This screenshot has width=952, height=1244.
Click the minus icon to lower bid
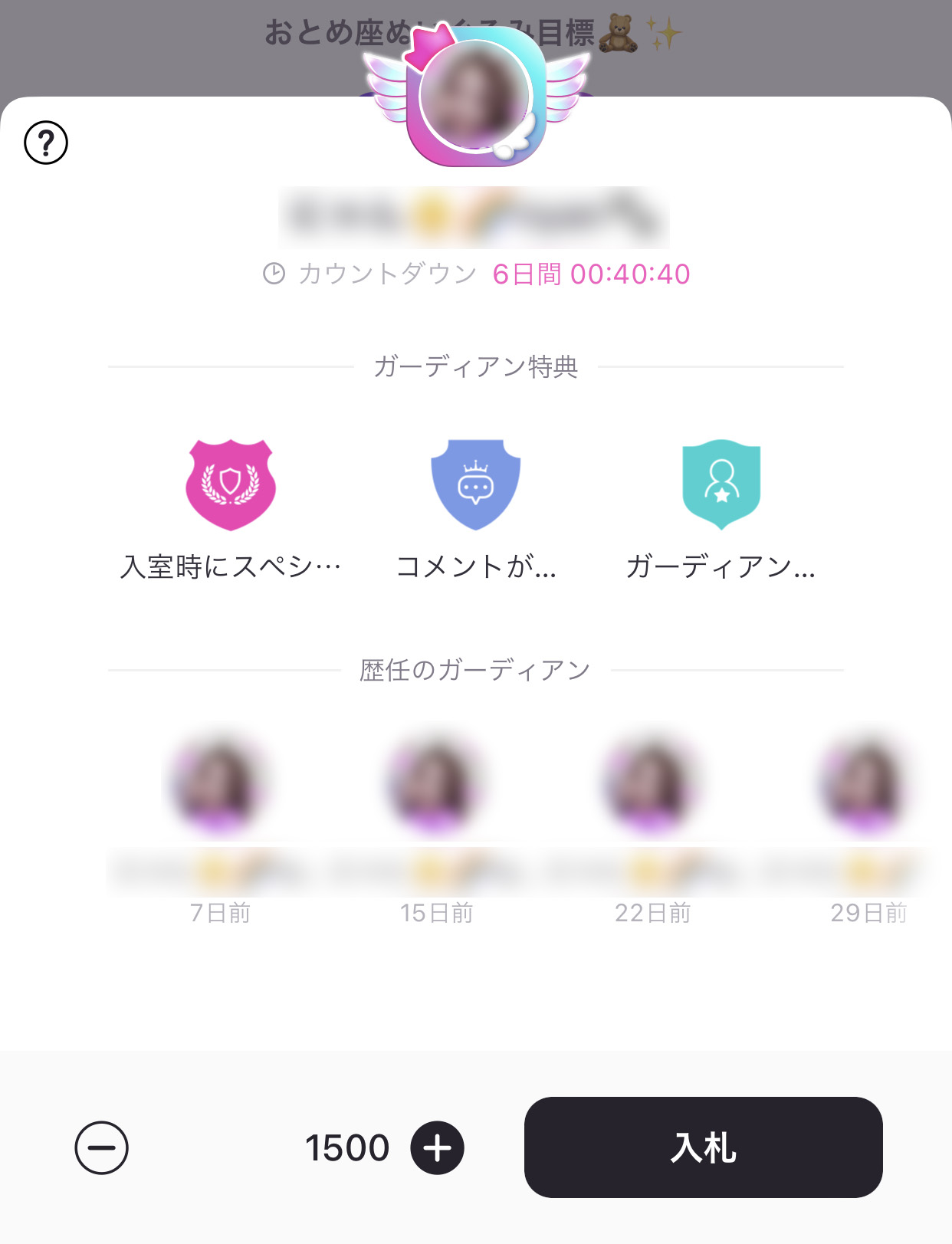pos(102,1147)
